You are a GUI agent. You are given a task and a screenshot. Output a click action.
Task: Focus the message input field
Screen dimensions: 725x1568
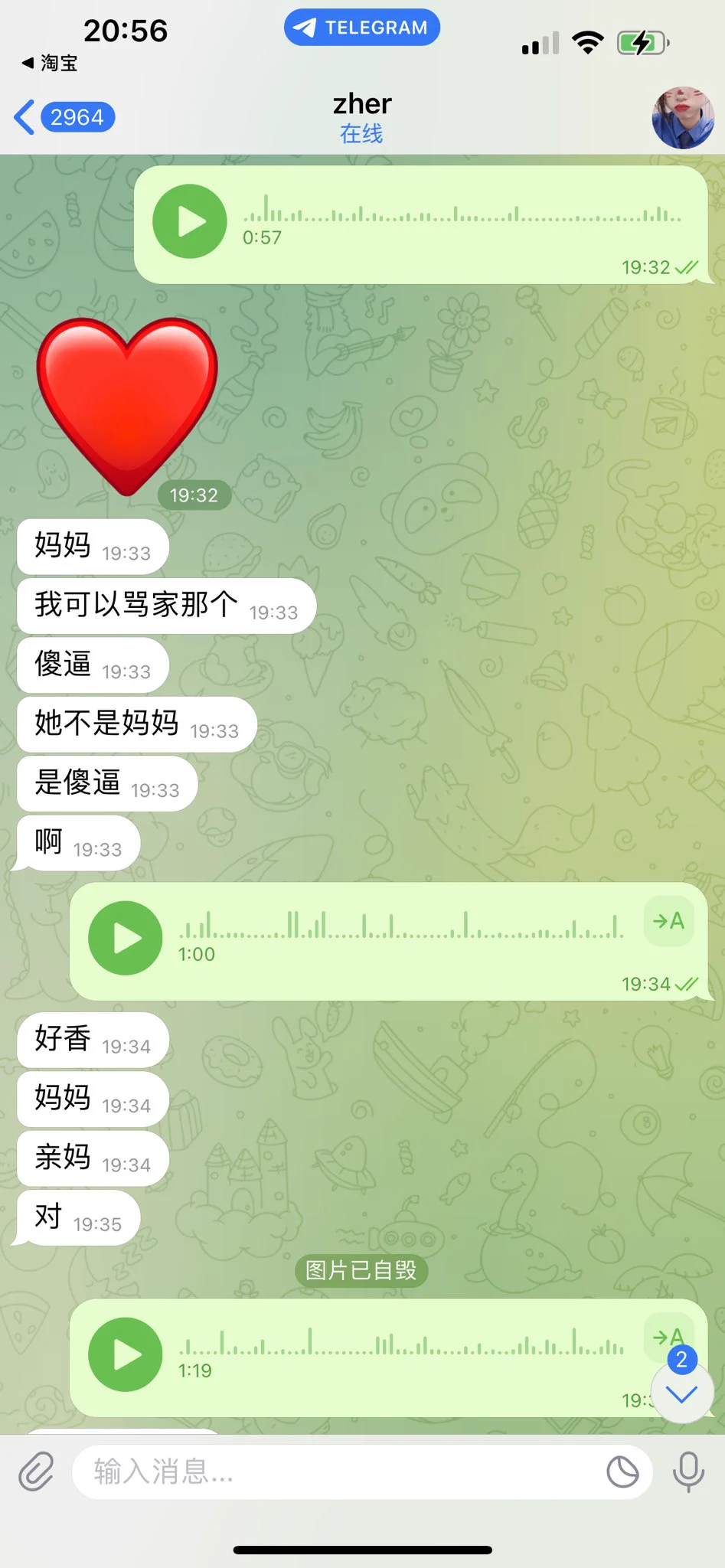[337, 1472]
